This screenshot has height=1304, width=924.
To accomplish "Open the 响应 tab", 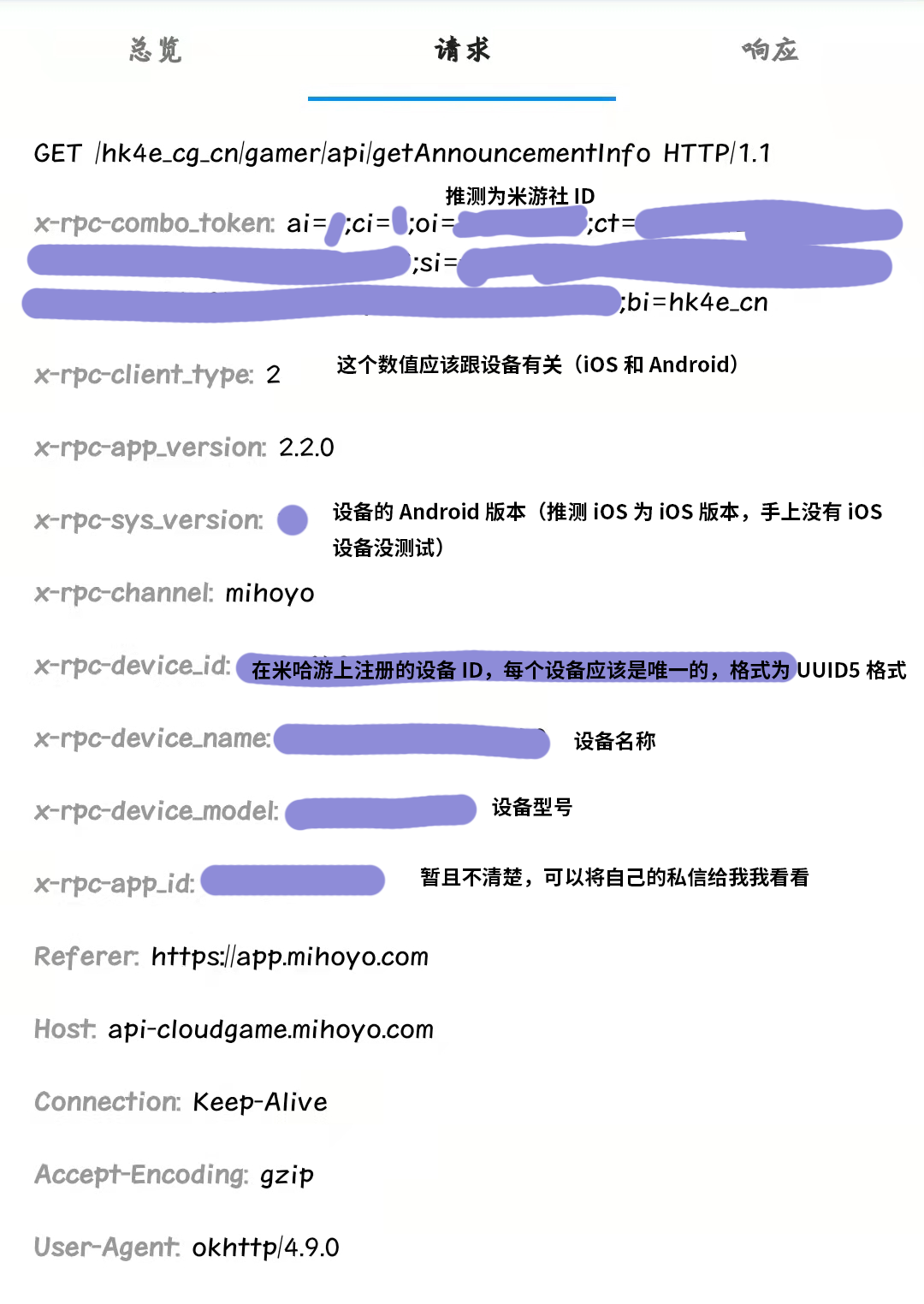I will (x=769, y=50).
